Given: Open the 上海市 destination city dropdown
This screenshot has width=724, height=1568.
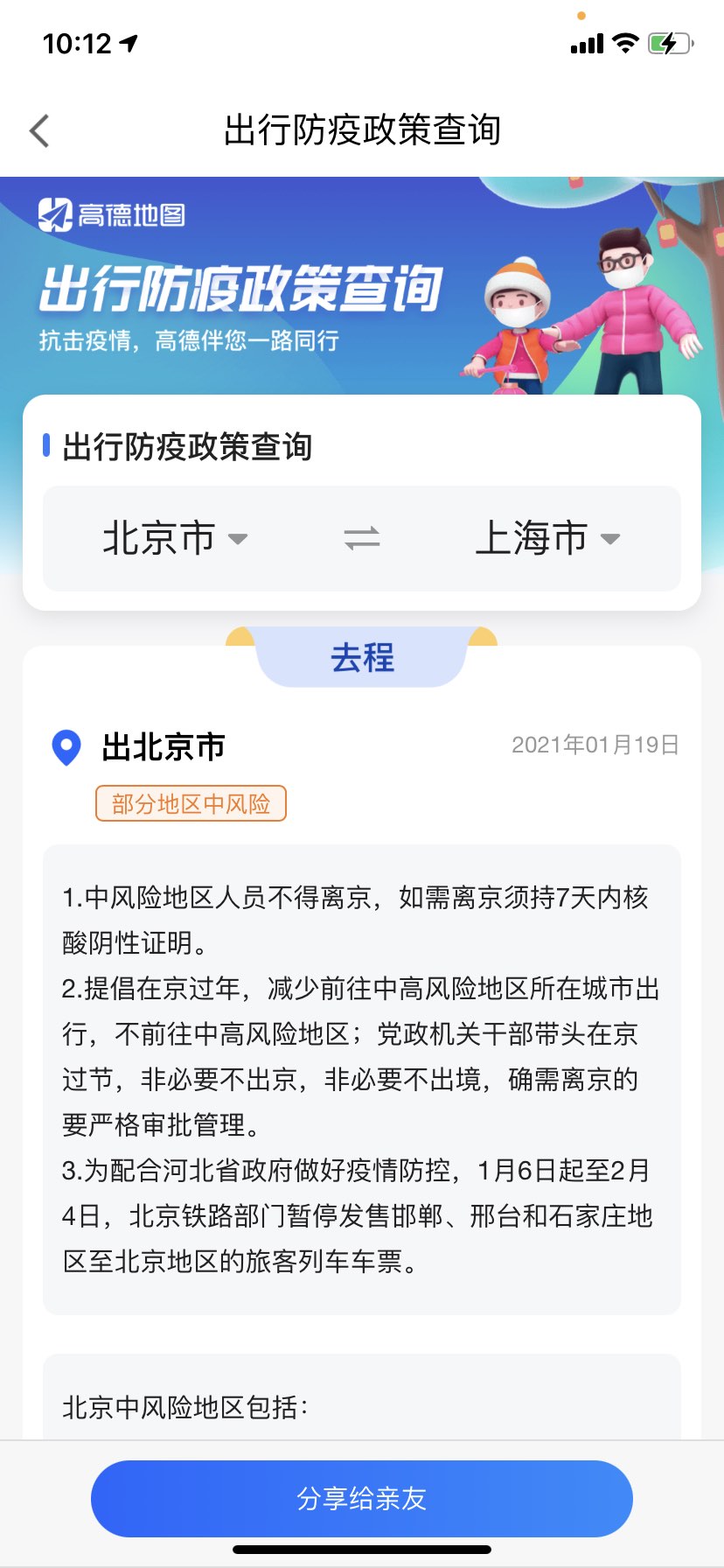Looking at the screenshot, I should pos(547,538).
